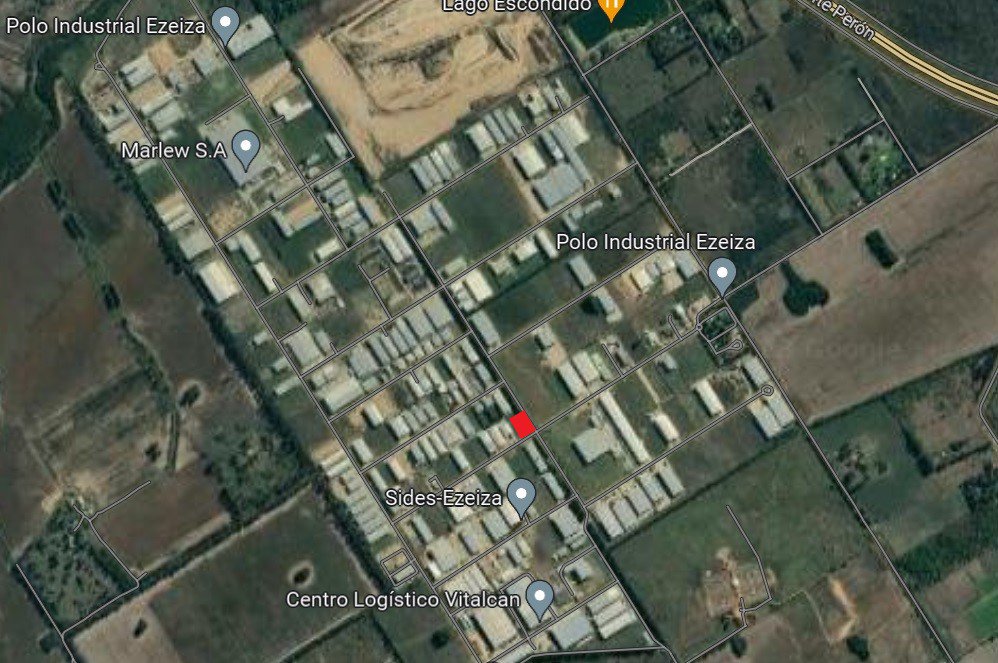Open Polo Industrial Ezeiza pin with label beside it

pyautogui.click(x=228, y=23)
